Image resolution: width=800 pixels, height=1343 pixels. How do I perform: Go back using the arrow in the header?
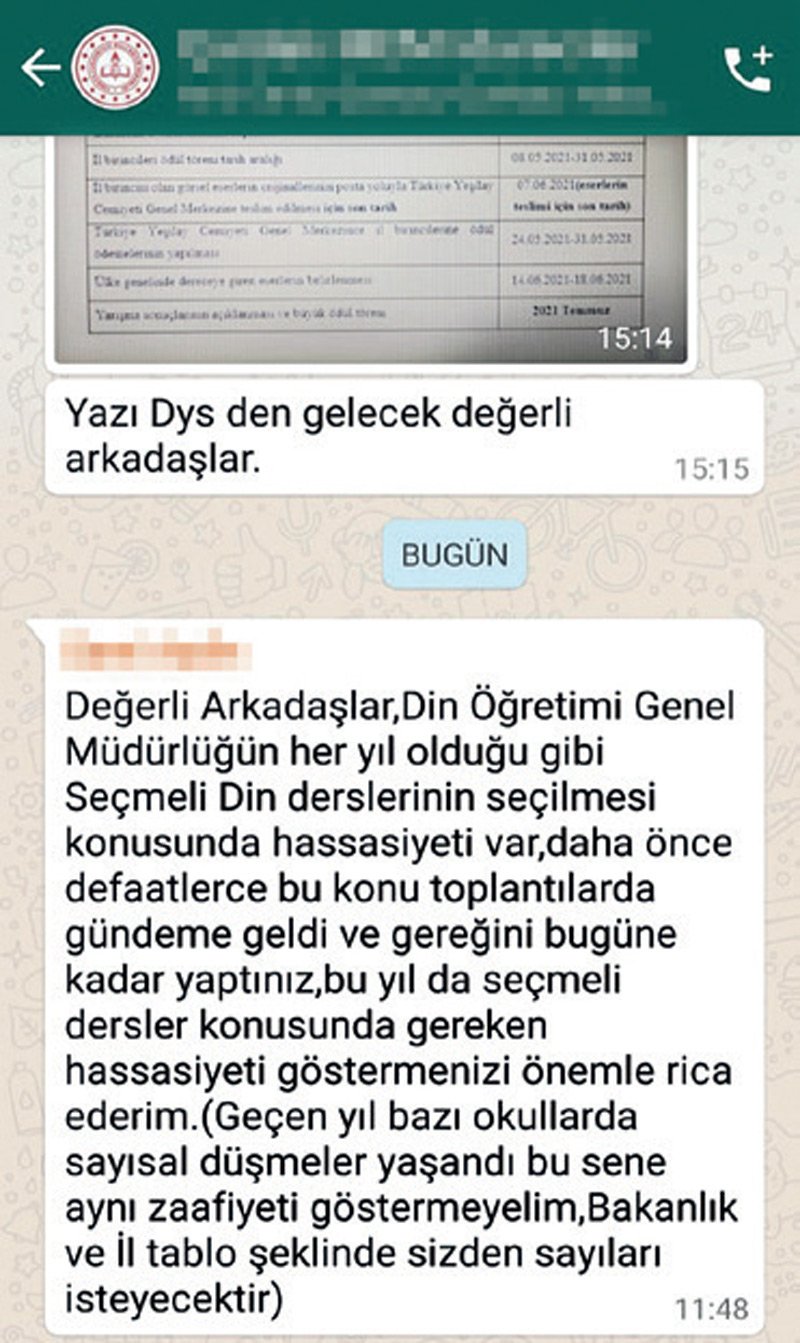click(40, 69)
